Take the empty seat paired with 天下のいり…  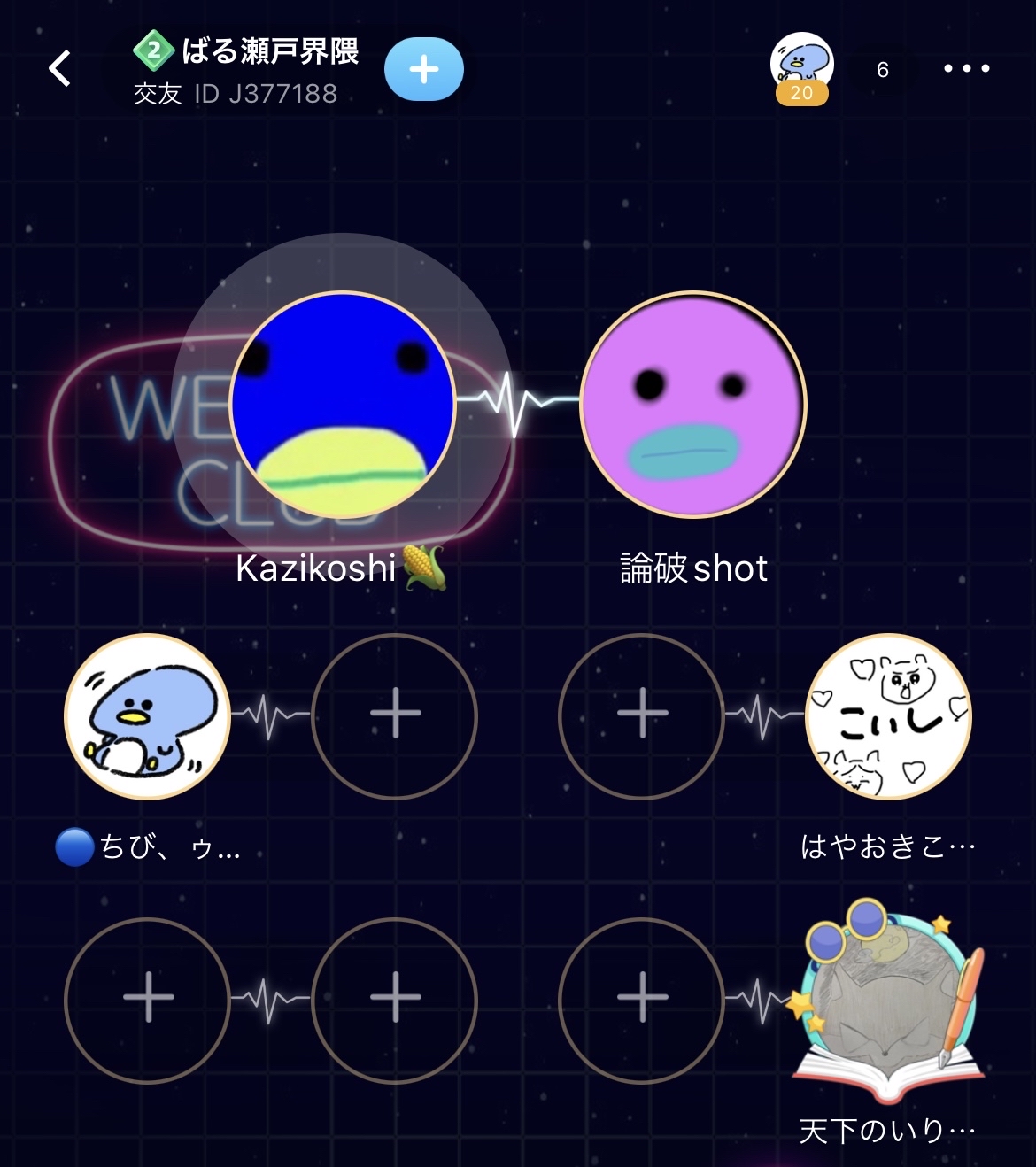tap(642, 1001)
